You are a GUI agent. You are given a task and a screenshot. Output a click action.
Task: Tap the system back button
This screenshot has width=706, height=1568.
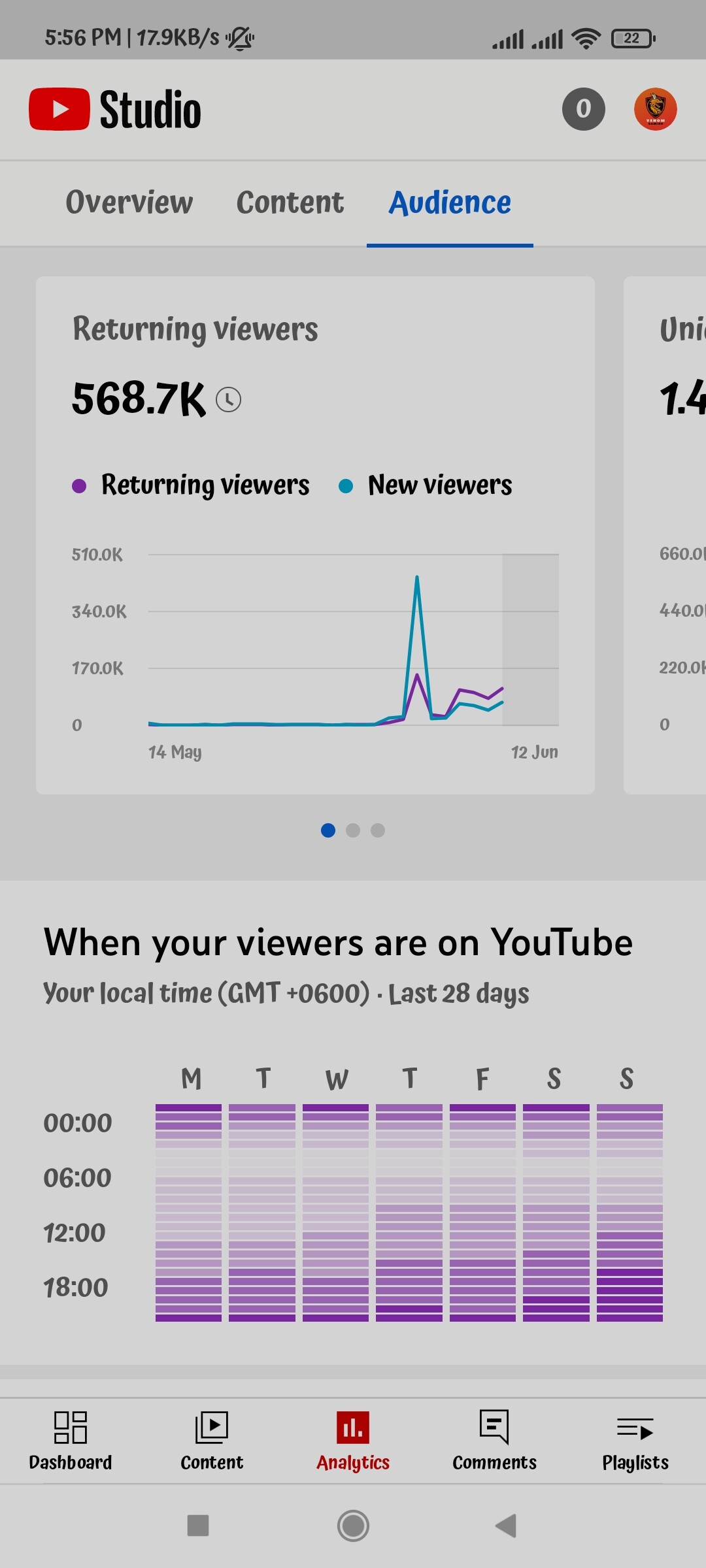[x=506, y=1526]
